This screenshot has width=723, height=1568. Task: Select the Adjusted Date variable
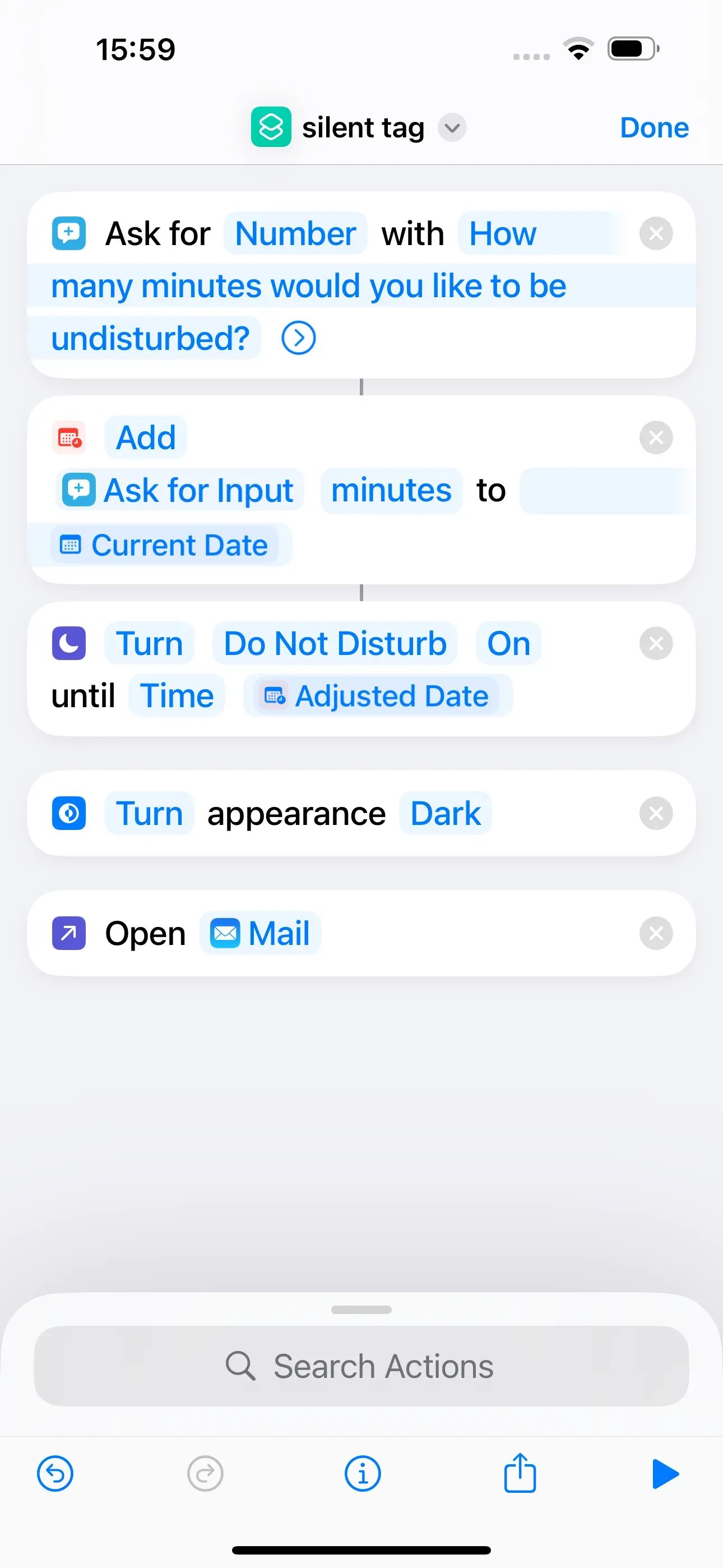pos(377,696)
